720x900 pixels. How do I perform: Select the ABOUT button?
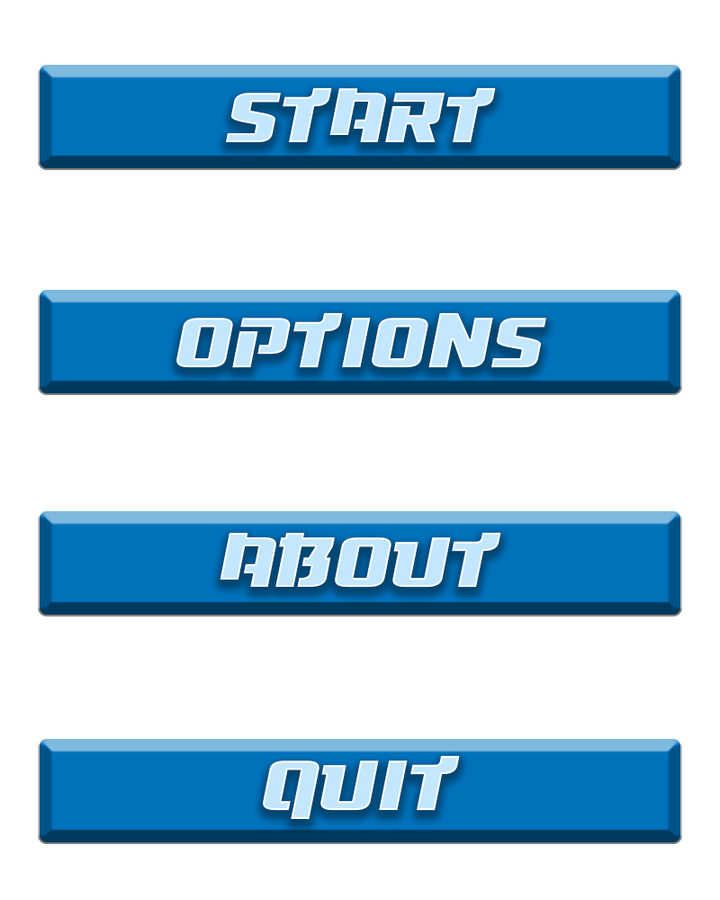pyautogui.click(x=360, y=564)
